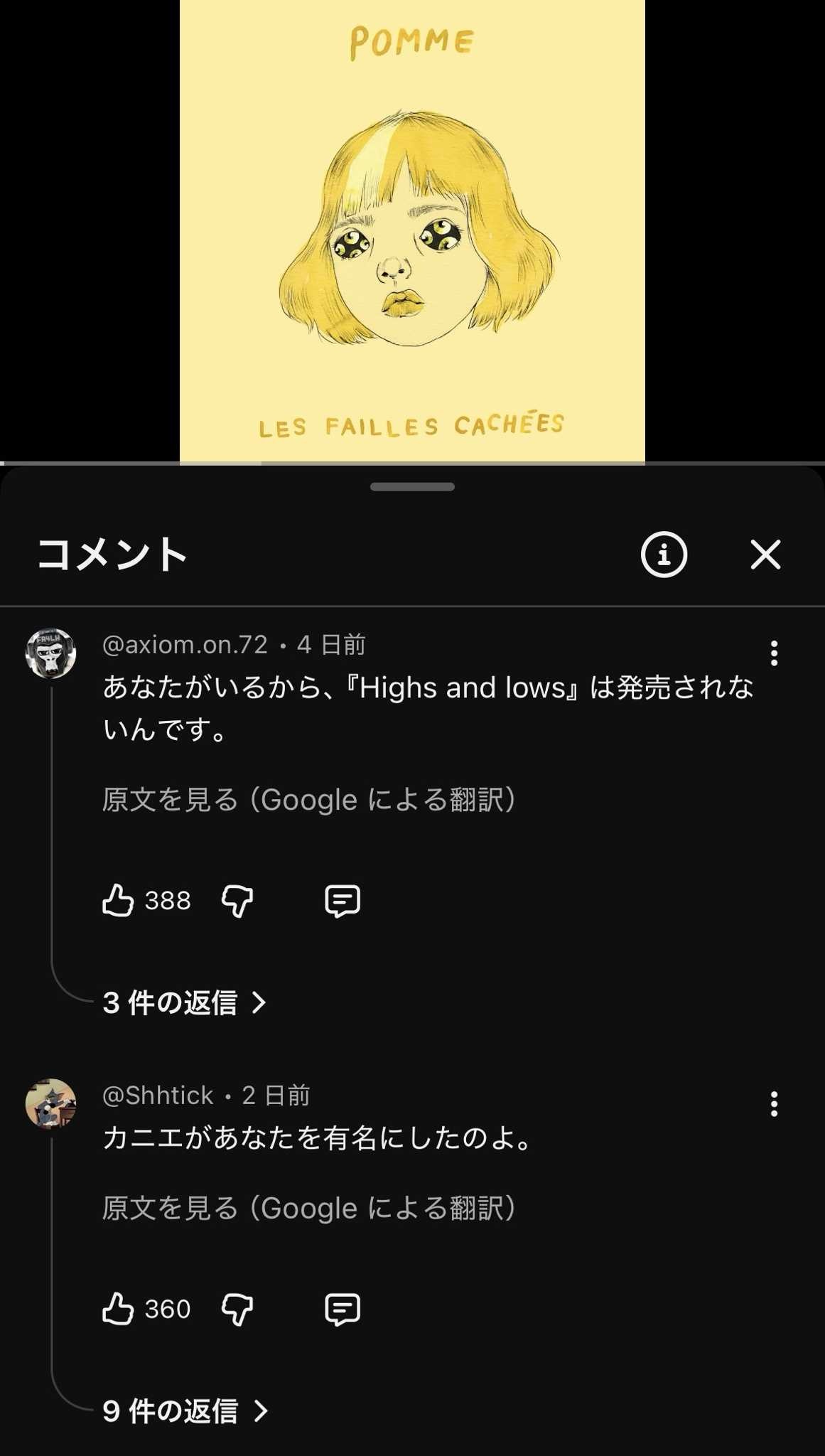Open the comments info icon
Viewport: 825px width, 1456px height.
click(664, 555)
